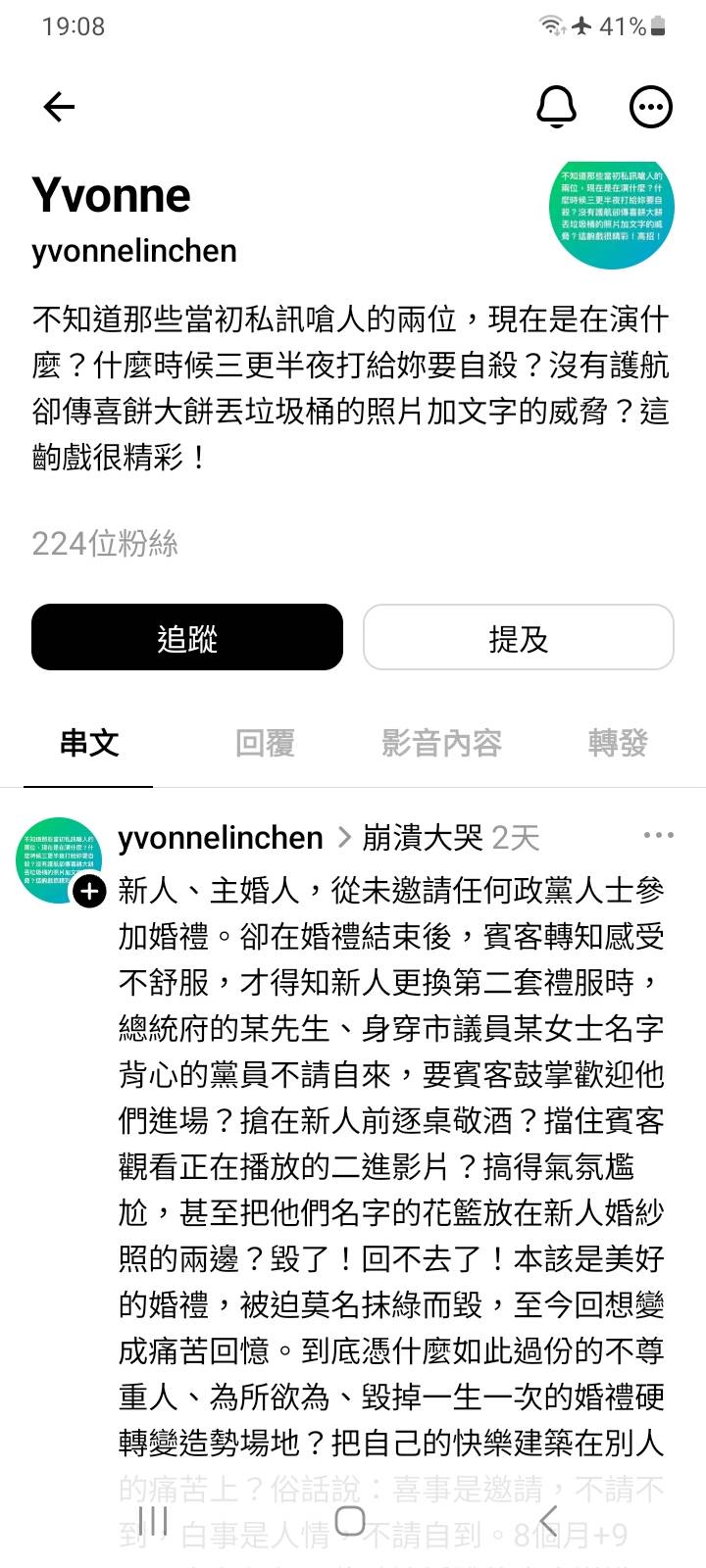Image resolution: width=706 pixels, height=1568 pixels.
Task: Tap the system home button
Action: [350, 1521]
